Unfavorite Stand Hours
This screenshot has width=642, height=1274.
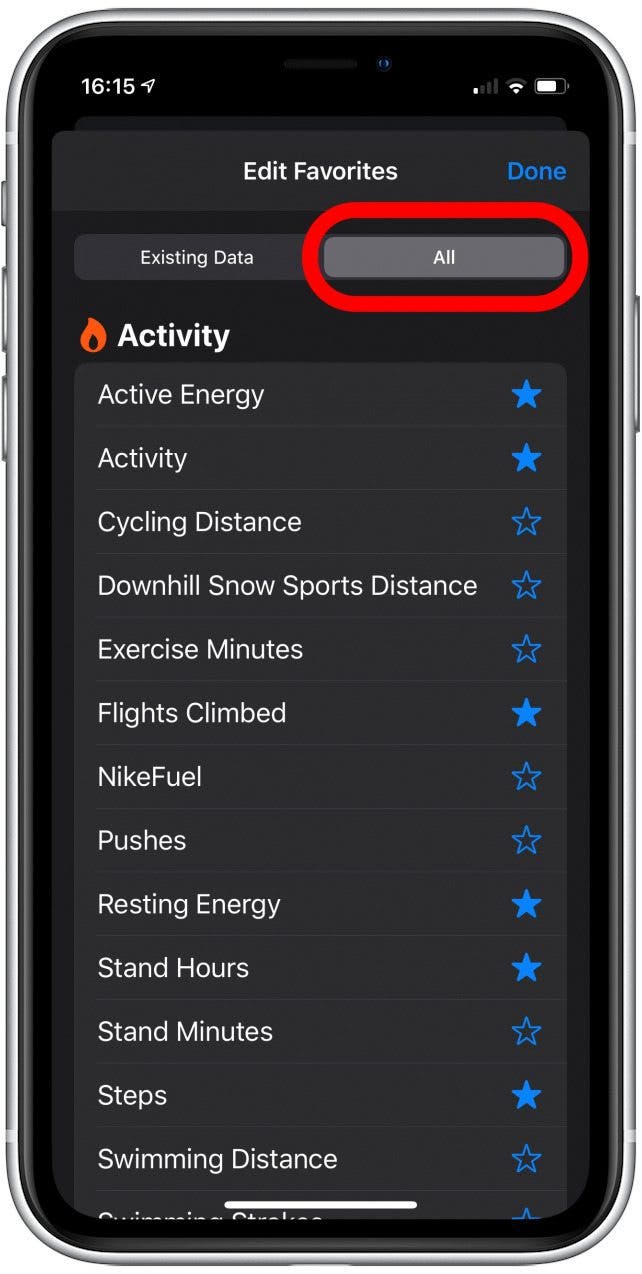[526, 968]
